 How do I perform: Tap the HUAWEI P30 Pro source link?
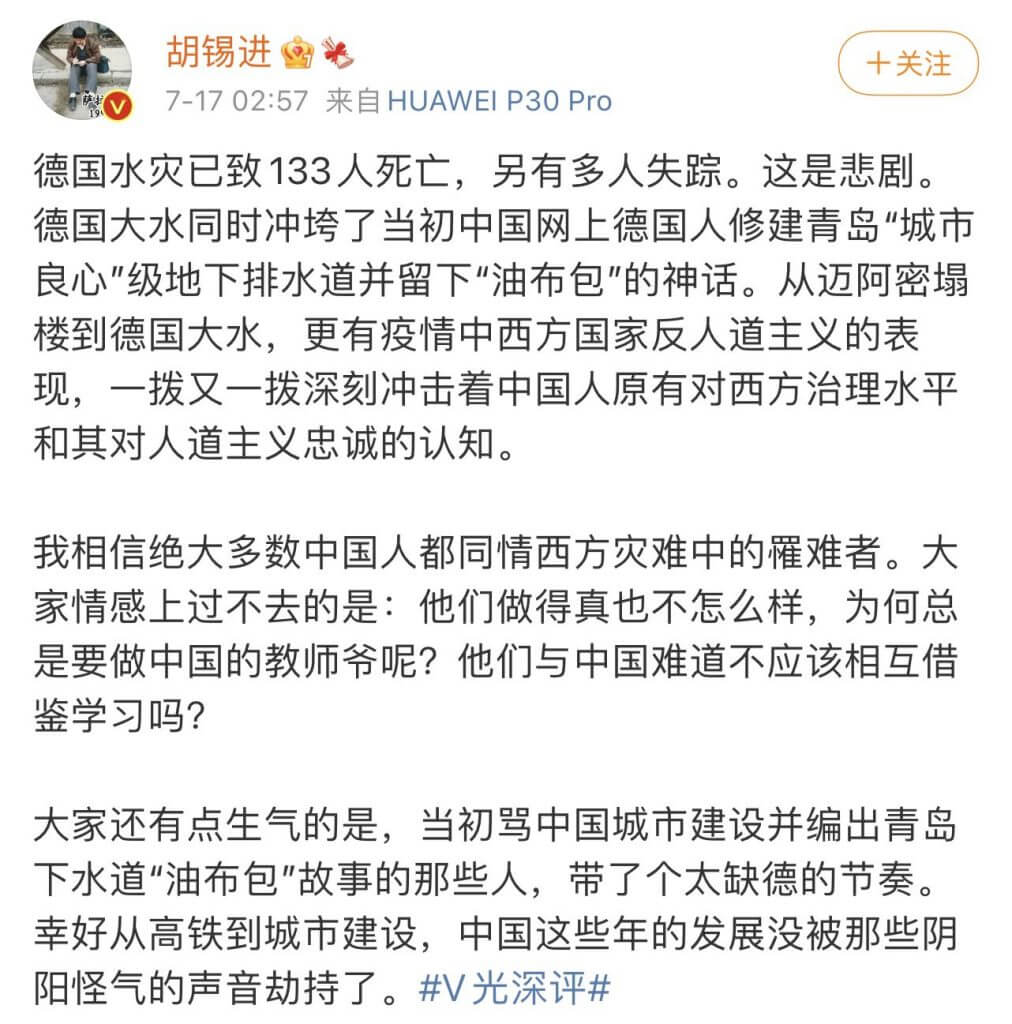pos(499,101)
